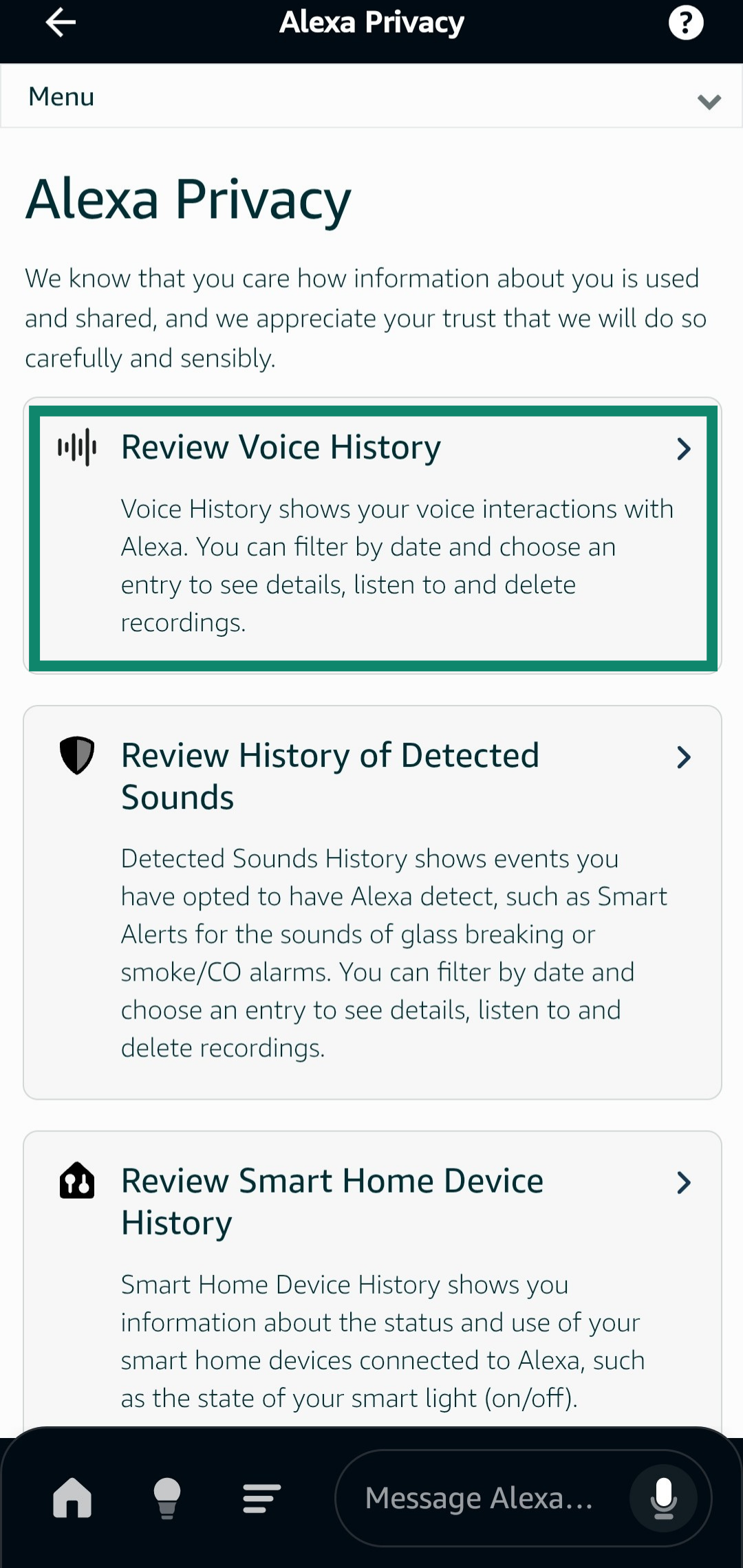Go to the Home tab
Screen dimensions: 743x1568
(x=72, y=1498)
